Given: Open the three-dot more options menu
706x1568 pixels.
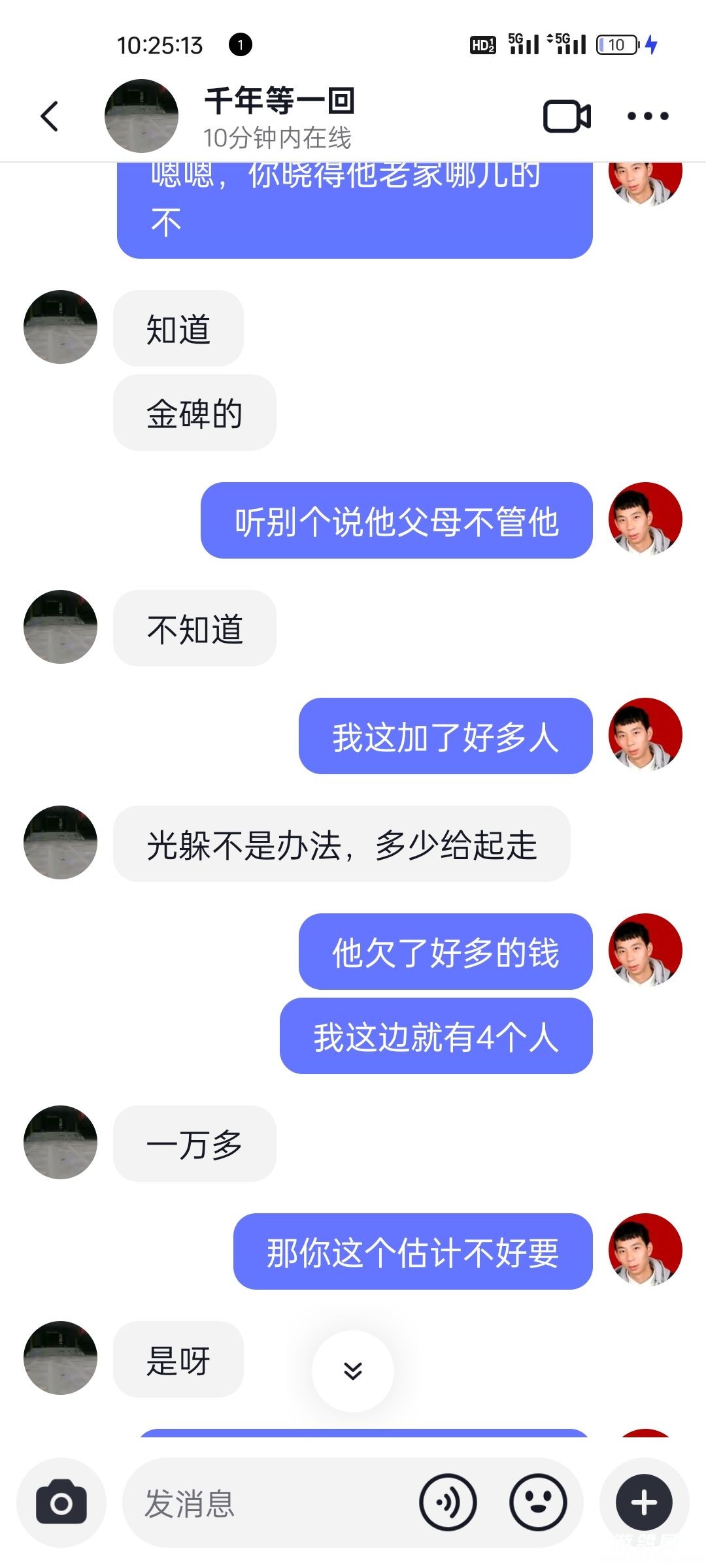Looking at the screenshot, I should pyautogui.click(x=647, y=116).
